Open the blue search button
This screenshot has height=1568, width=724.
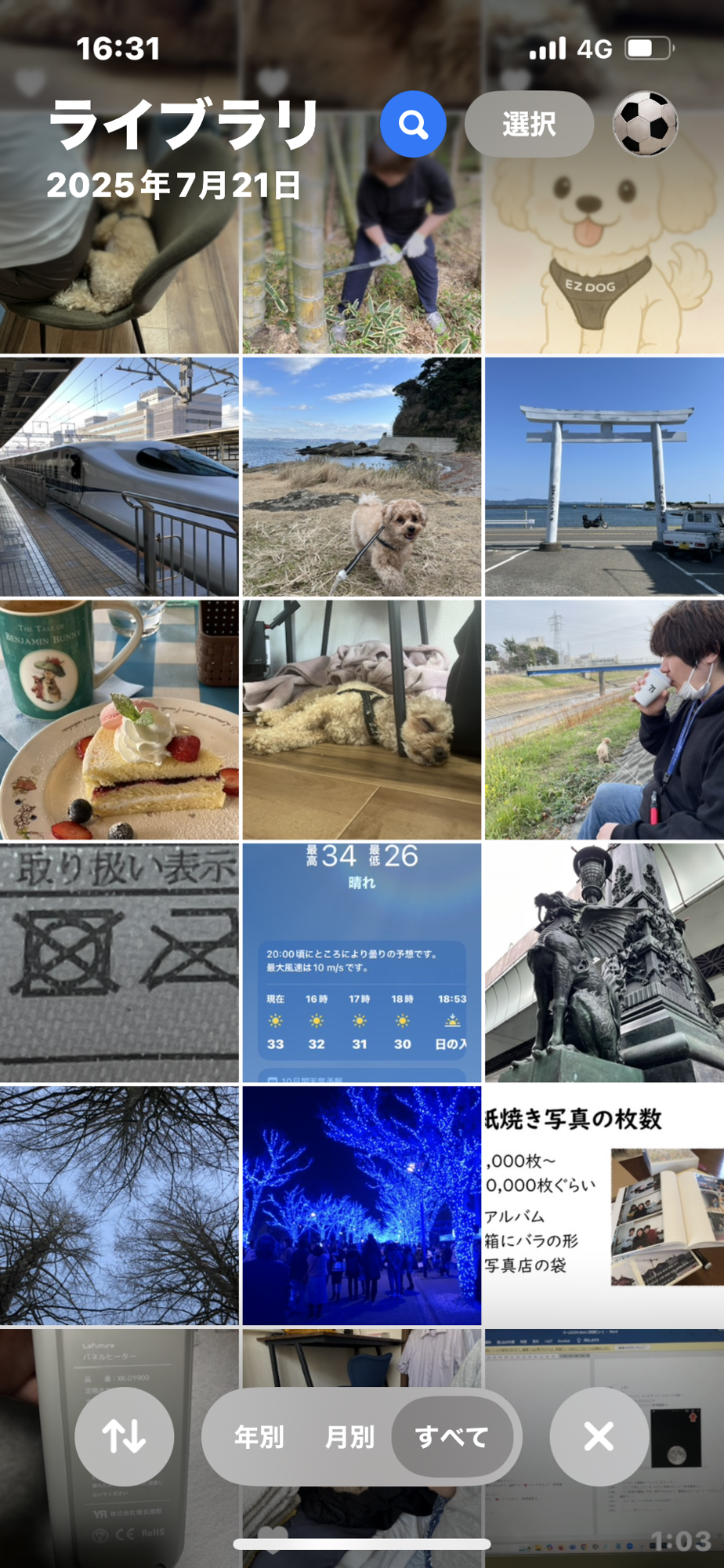click(413, 124)
